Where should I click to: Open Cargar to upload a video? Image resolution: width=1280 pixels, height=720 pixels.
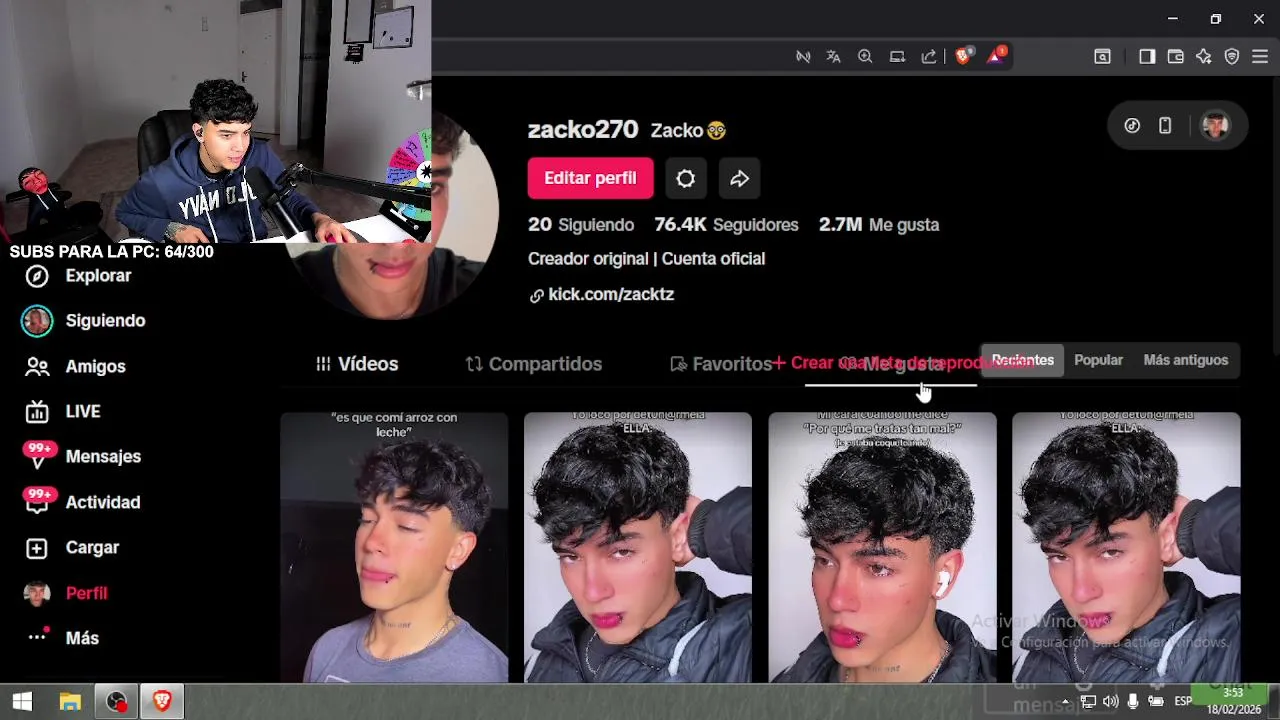tap(91, 548)
